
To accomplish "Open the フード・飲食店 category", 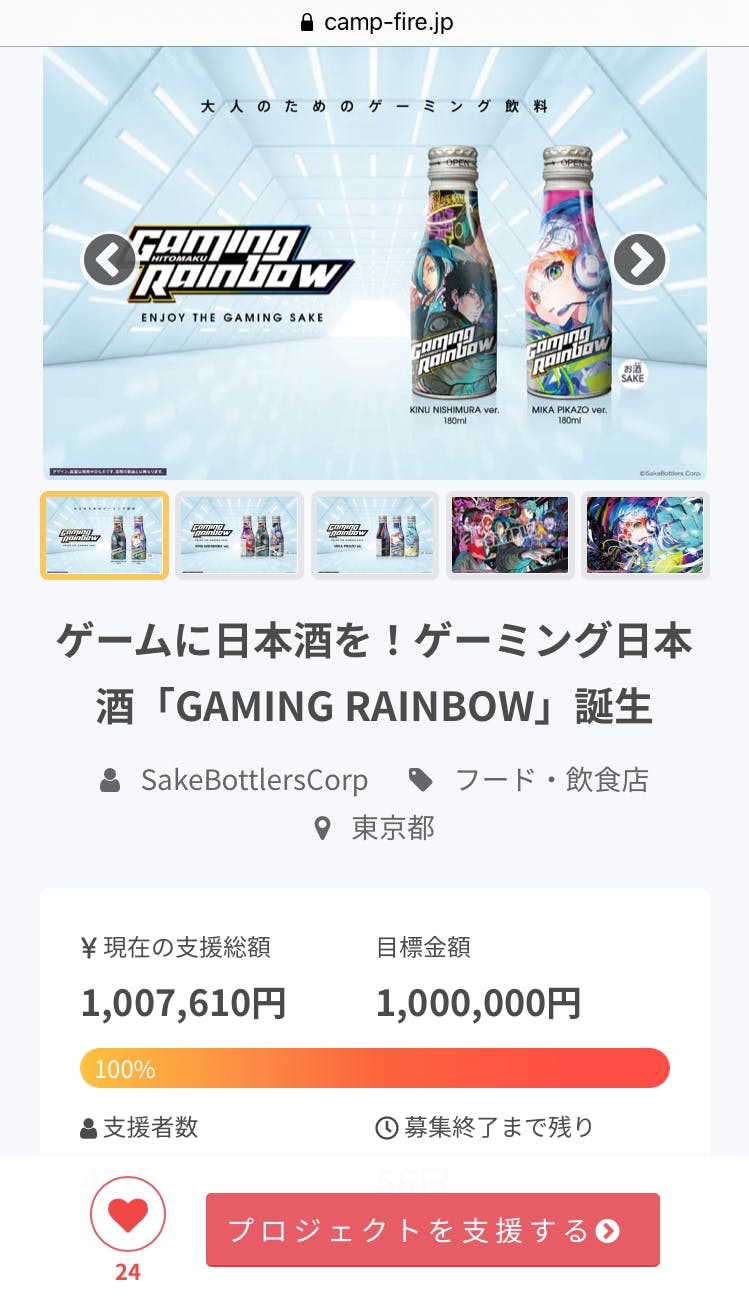I will pos(551,780).
